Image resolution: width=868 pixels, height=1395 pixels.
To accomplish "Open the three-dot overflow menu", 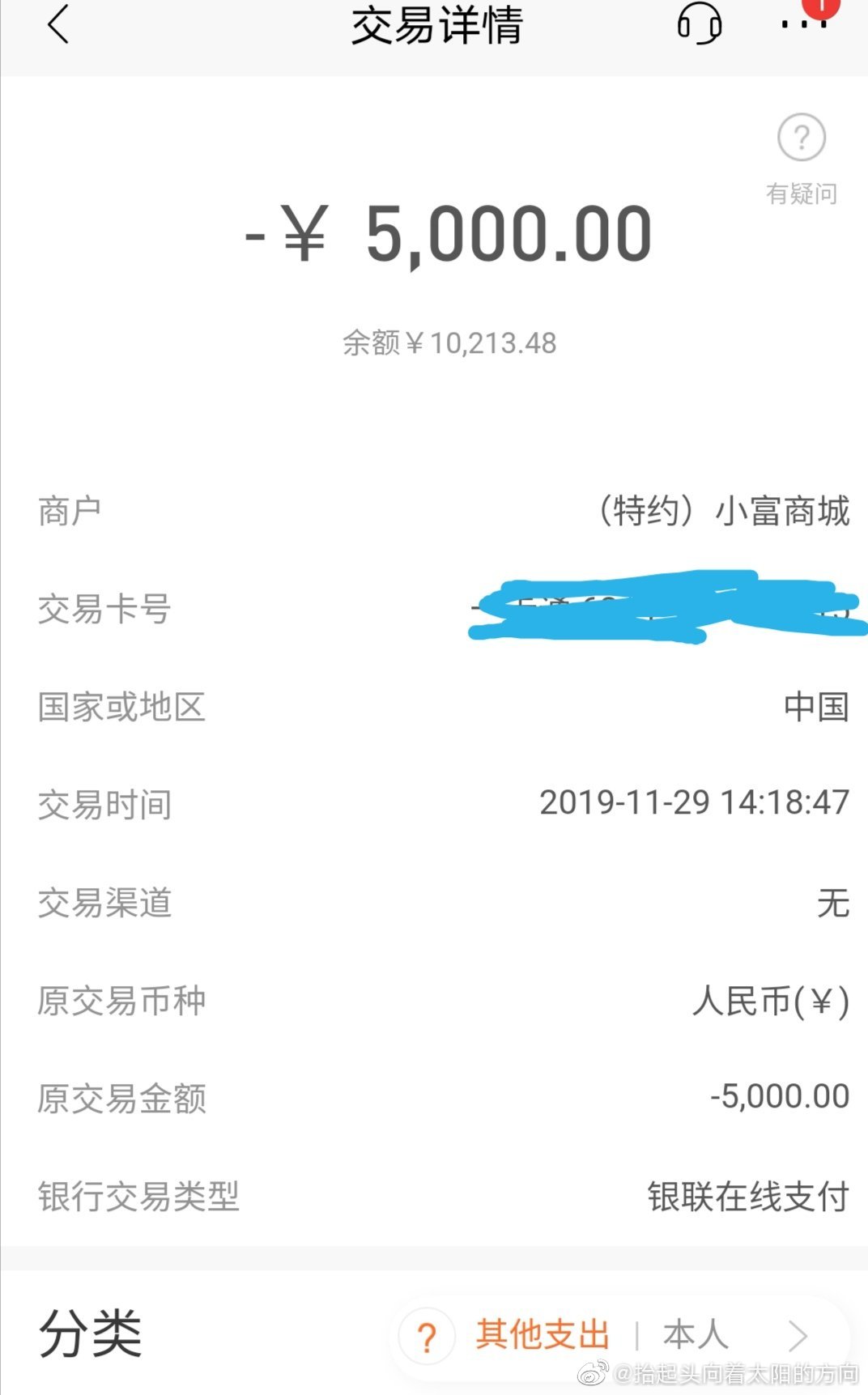I will pyautogui.click(x=803, y=24).
